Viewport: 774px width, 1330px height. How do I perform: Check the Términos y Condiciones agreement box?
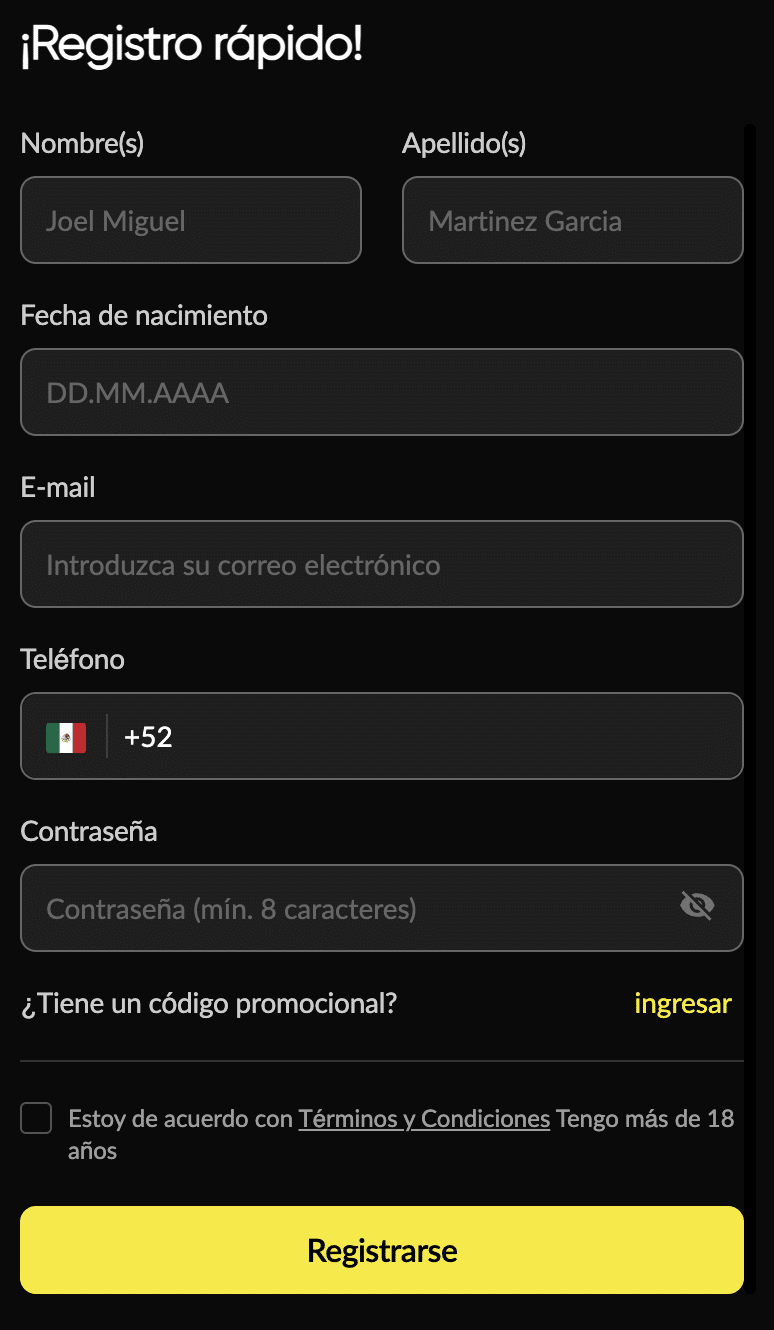36,1118
